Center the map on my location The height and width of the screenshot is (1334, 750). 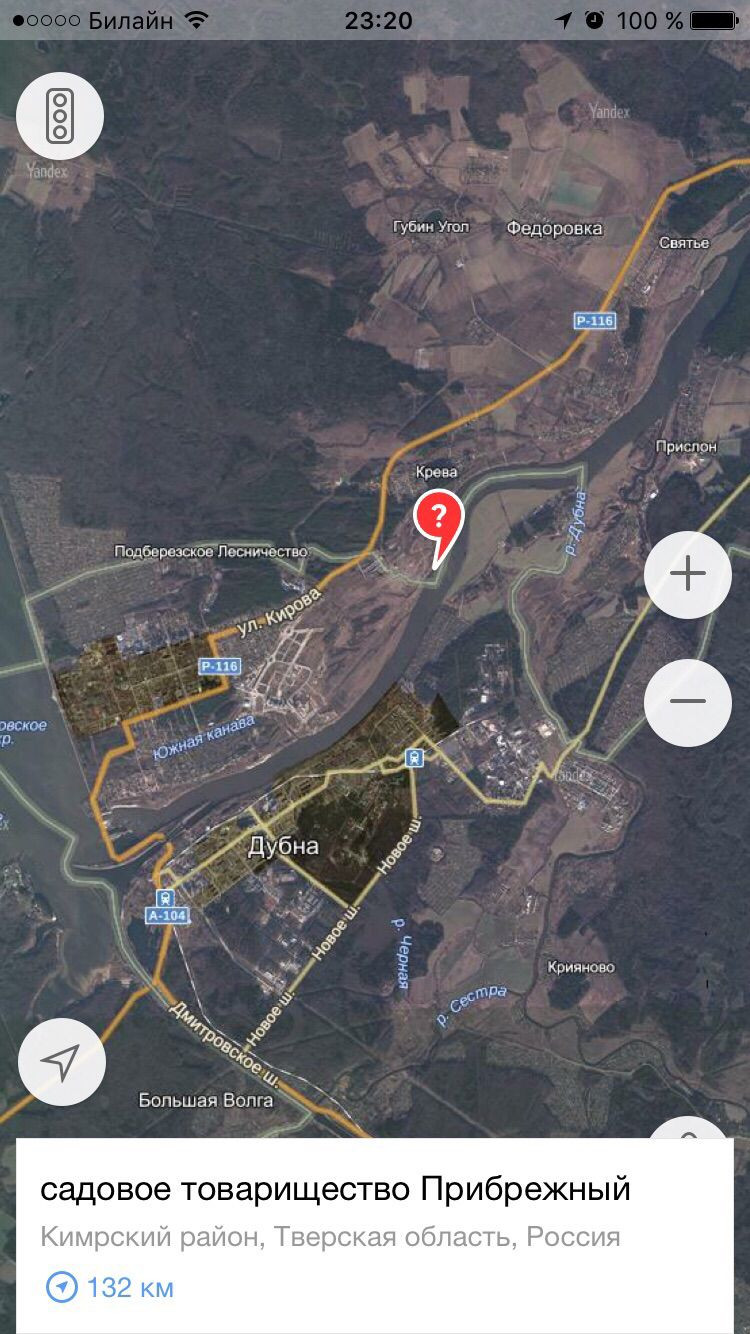coord(62,1062)
